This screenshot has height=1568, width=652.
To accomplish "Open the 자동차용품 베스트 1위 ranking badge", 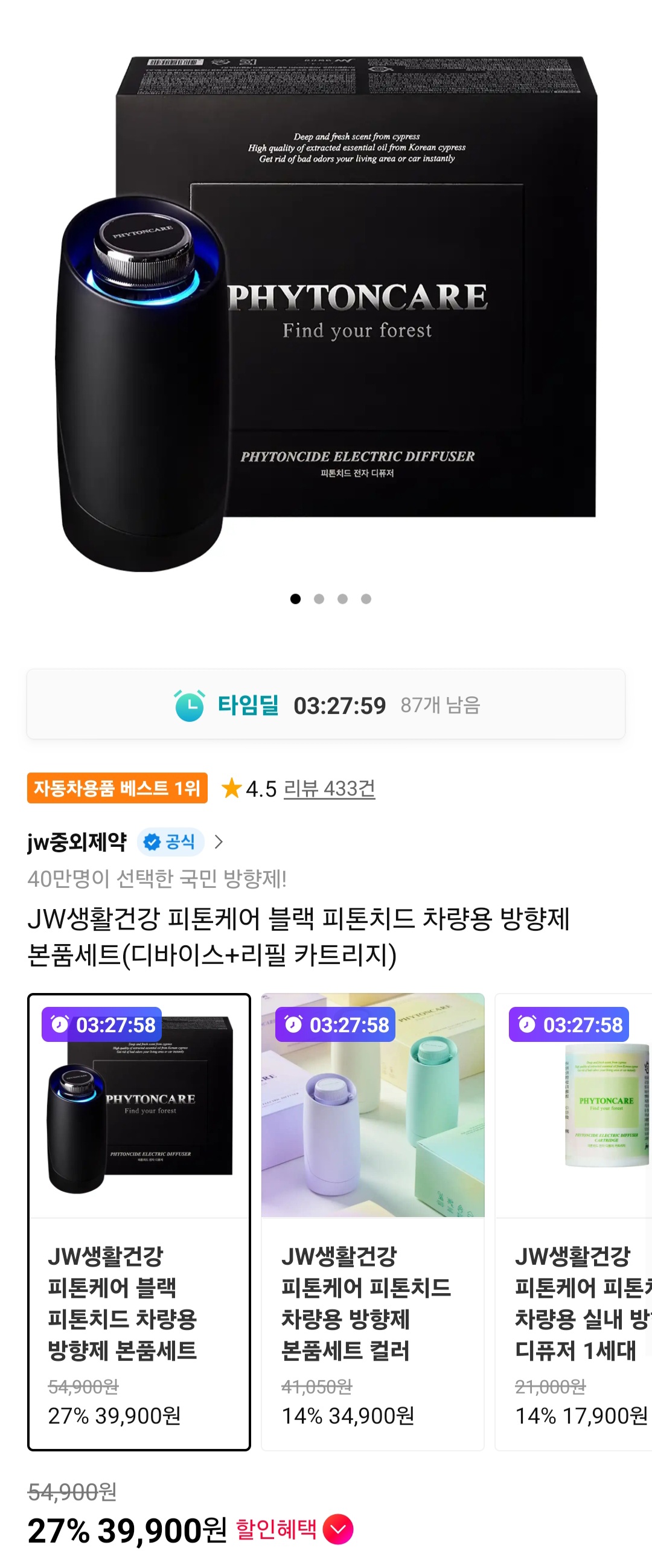I will (117, 788).
